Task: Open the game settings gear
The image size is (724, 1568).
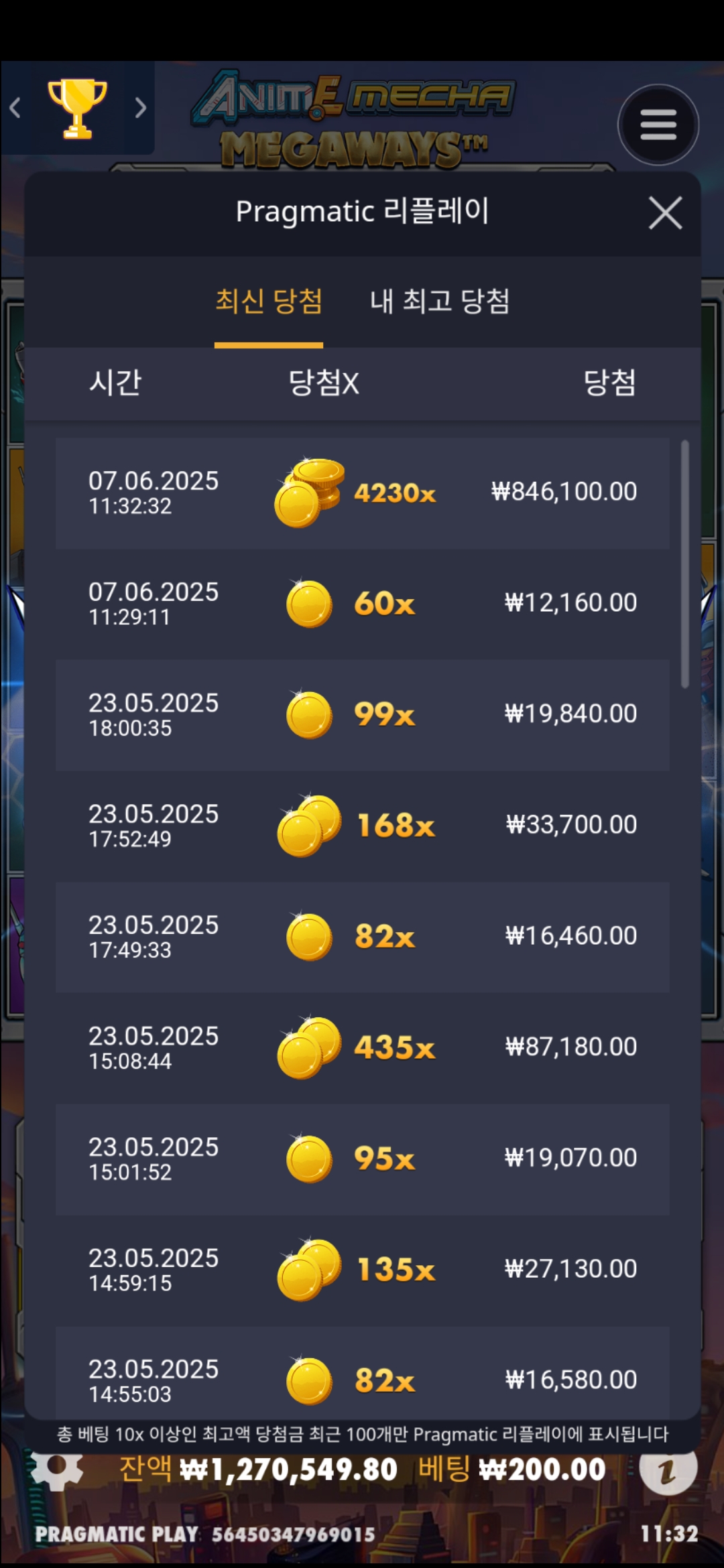Action: (x=57, y=1470)
